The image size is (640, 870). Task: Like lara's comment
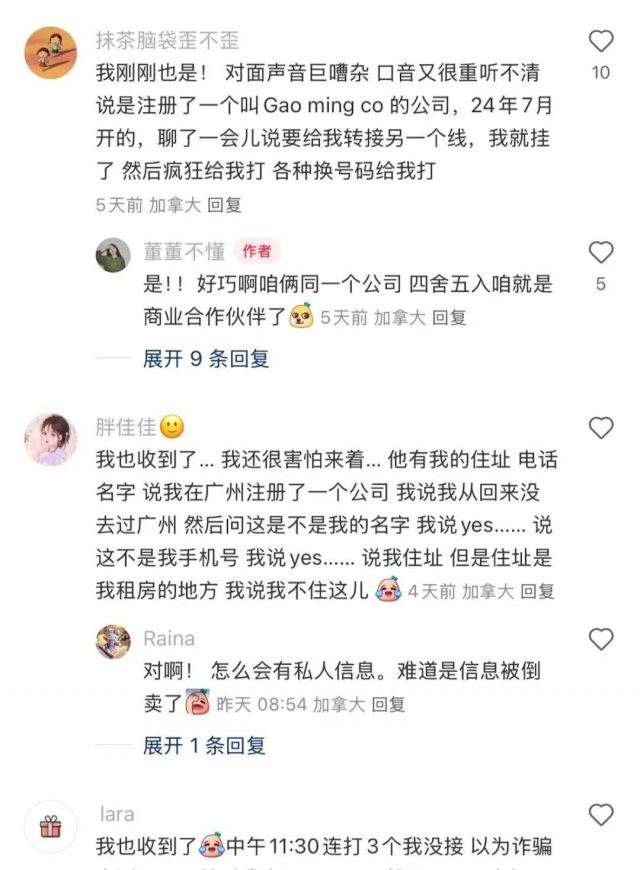[600, 815]
